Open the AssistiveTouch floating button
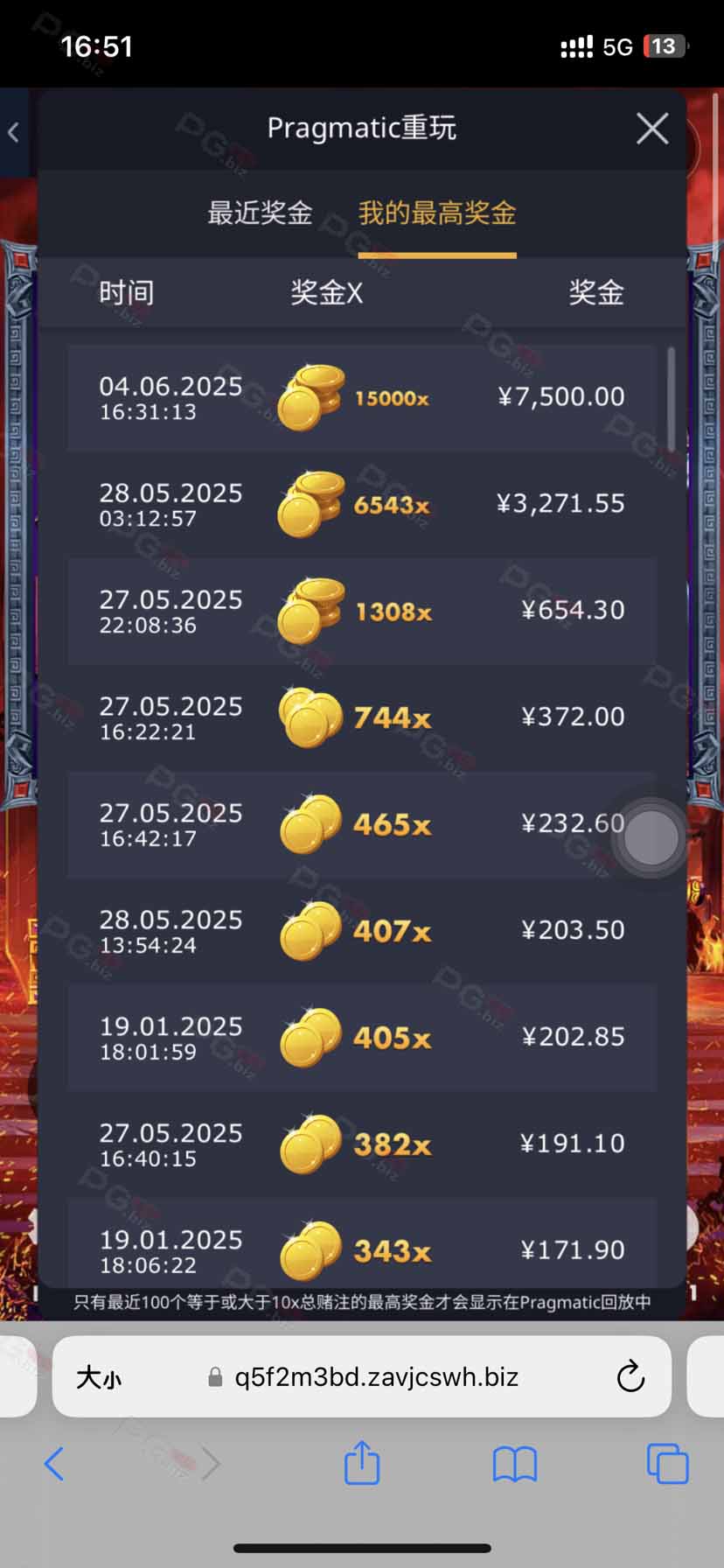 tap(651, 838)
